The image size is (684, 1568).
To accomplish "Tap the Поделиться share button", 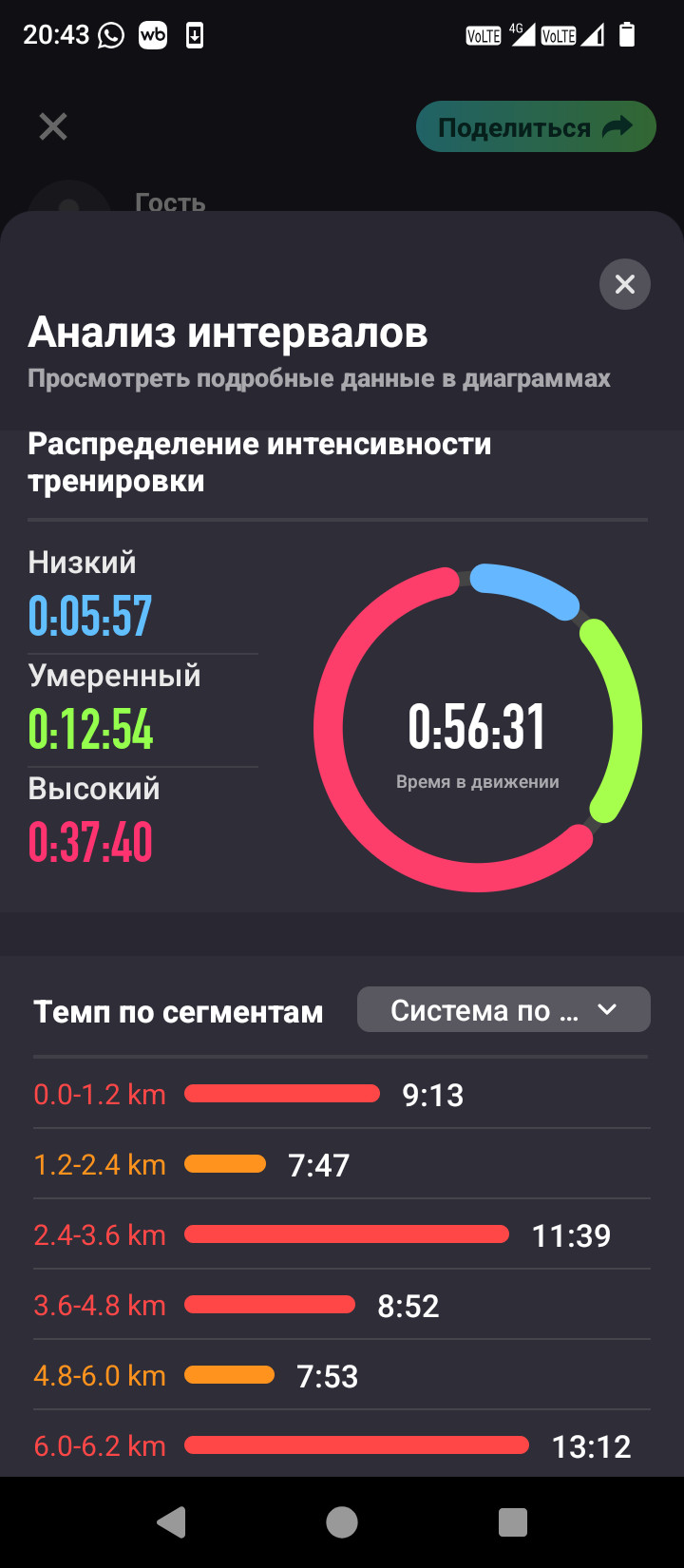I will point(536,126).
